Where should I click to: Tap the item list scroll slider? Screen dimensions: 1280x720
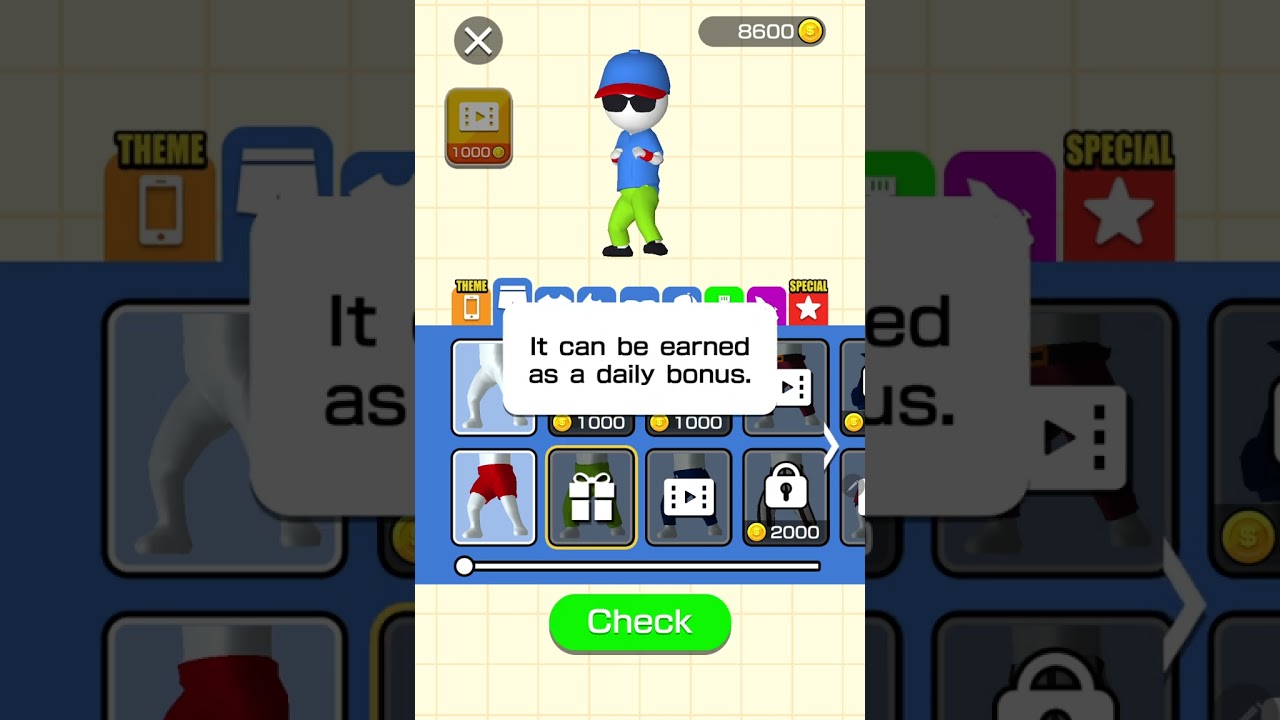pos(464,567)
